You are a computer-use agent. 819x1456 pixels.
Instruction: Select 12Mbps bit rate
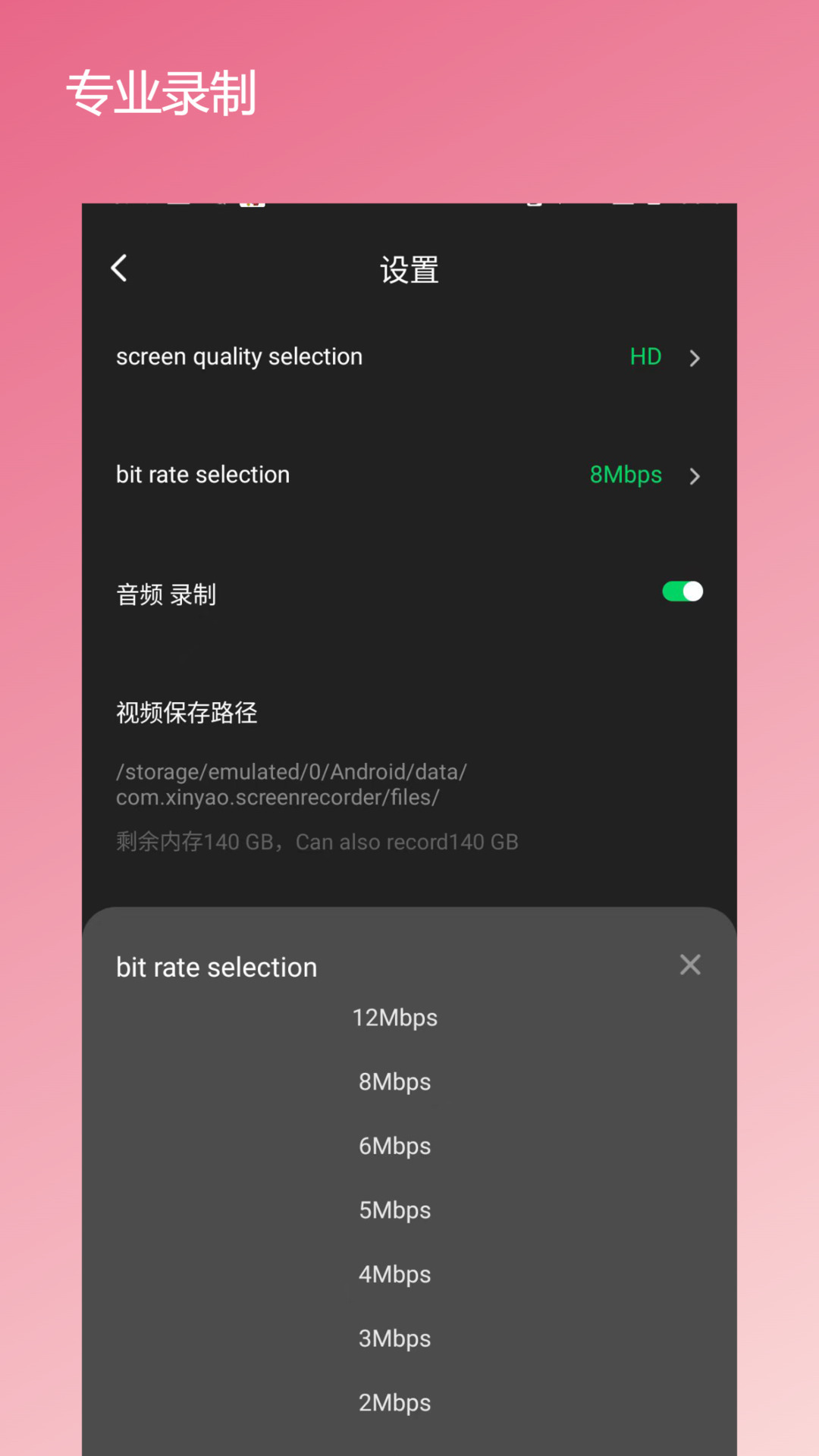394,1017
